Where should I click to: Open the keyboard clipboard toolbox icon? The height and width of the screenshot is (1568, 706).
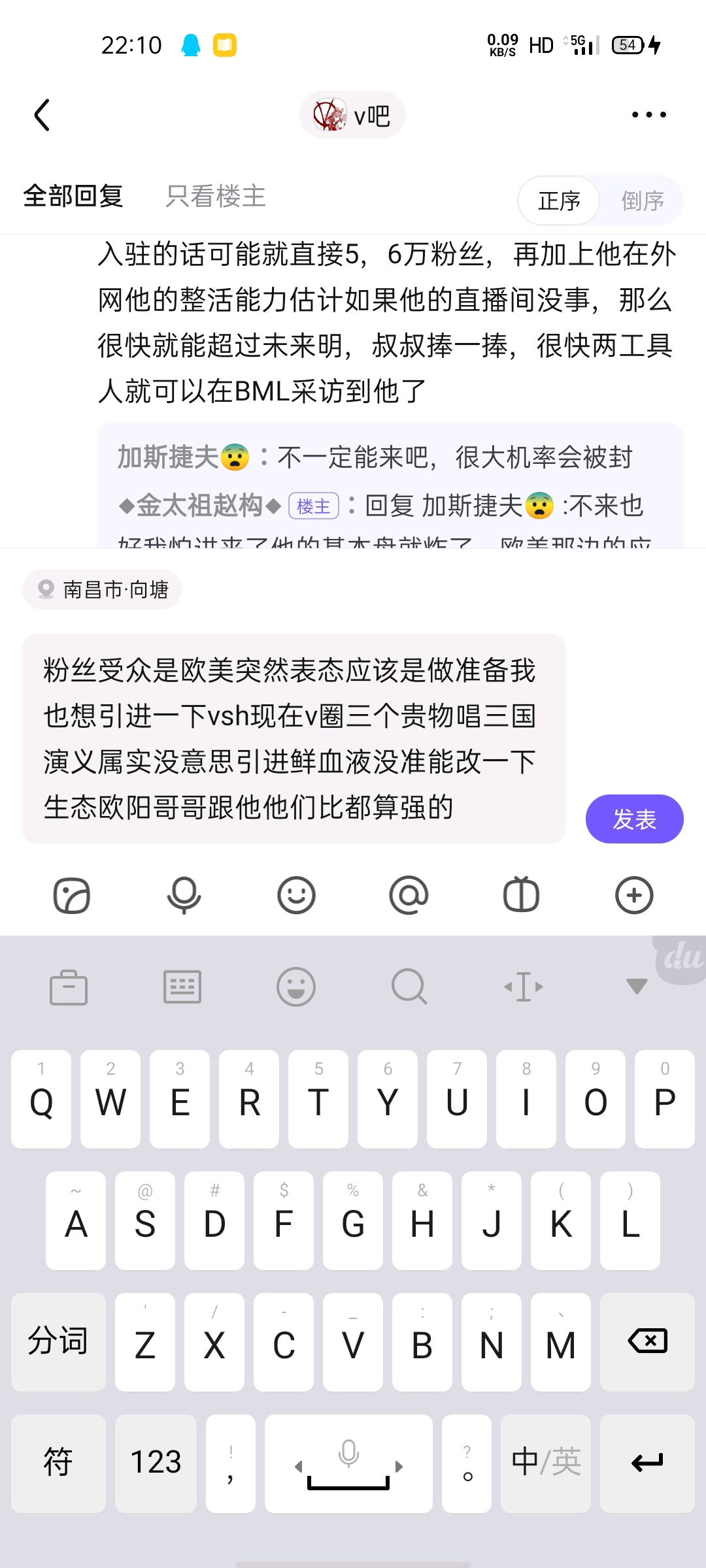click(69, 987)
